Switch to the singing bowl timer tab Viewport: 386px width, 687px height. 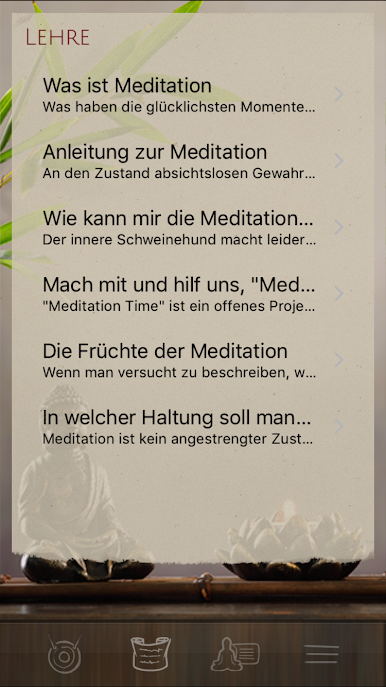[x=64, y=654]
